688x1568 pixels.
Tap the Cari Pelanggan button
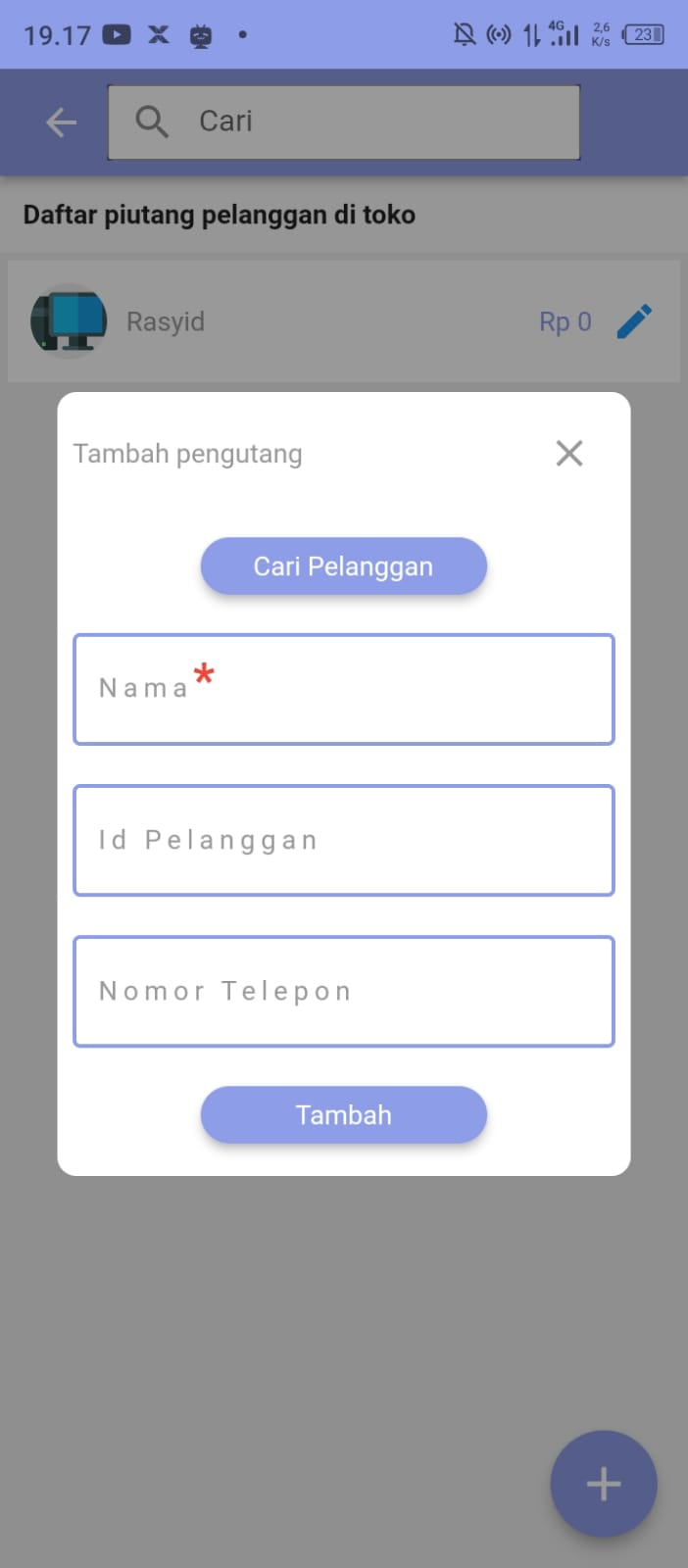pos(343,566)
